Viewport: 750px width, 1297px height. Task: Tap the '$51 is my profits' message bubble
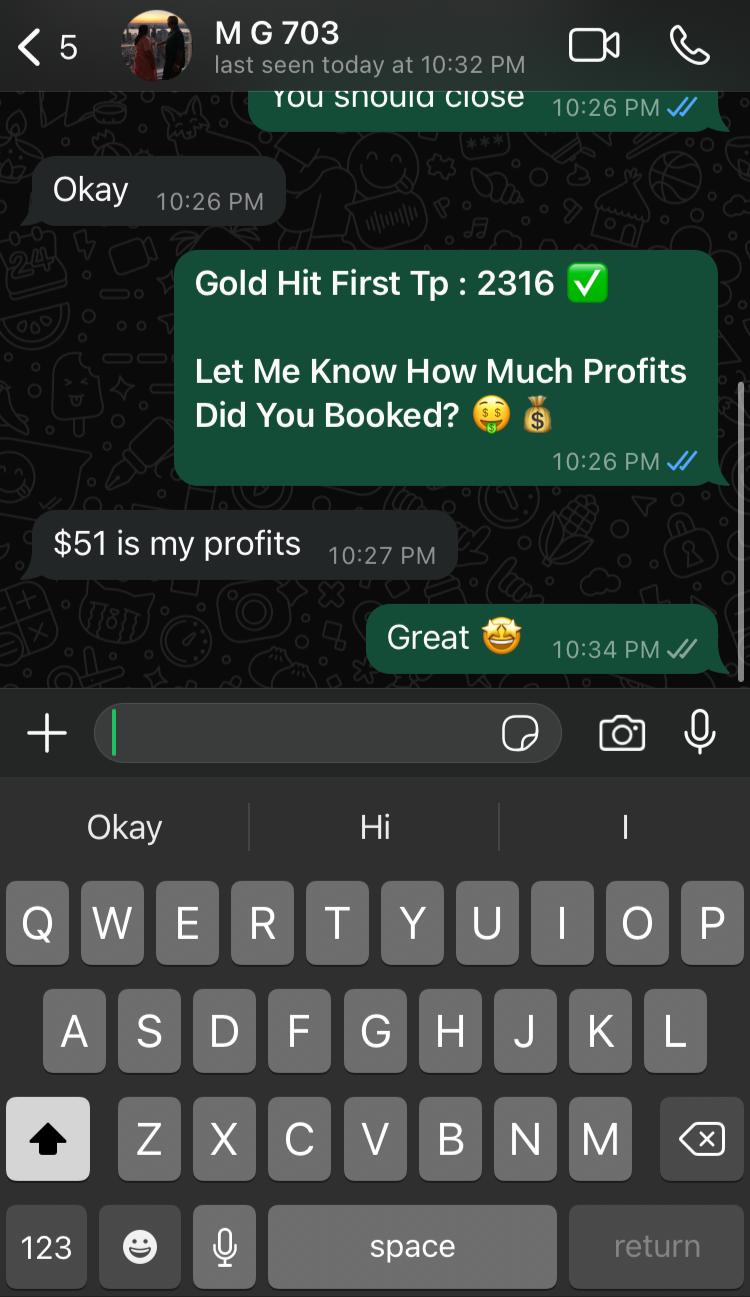pos(238,544)
